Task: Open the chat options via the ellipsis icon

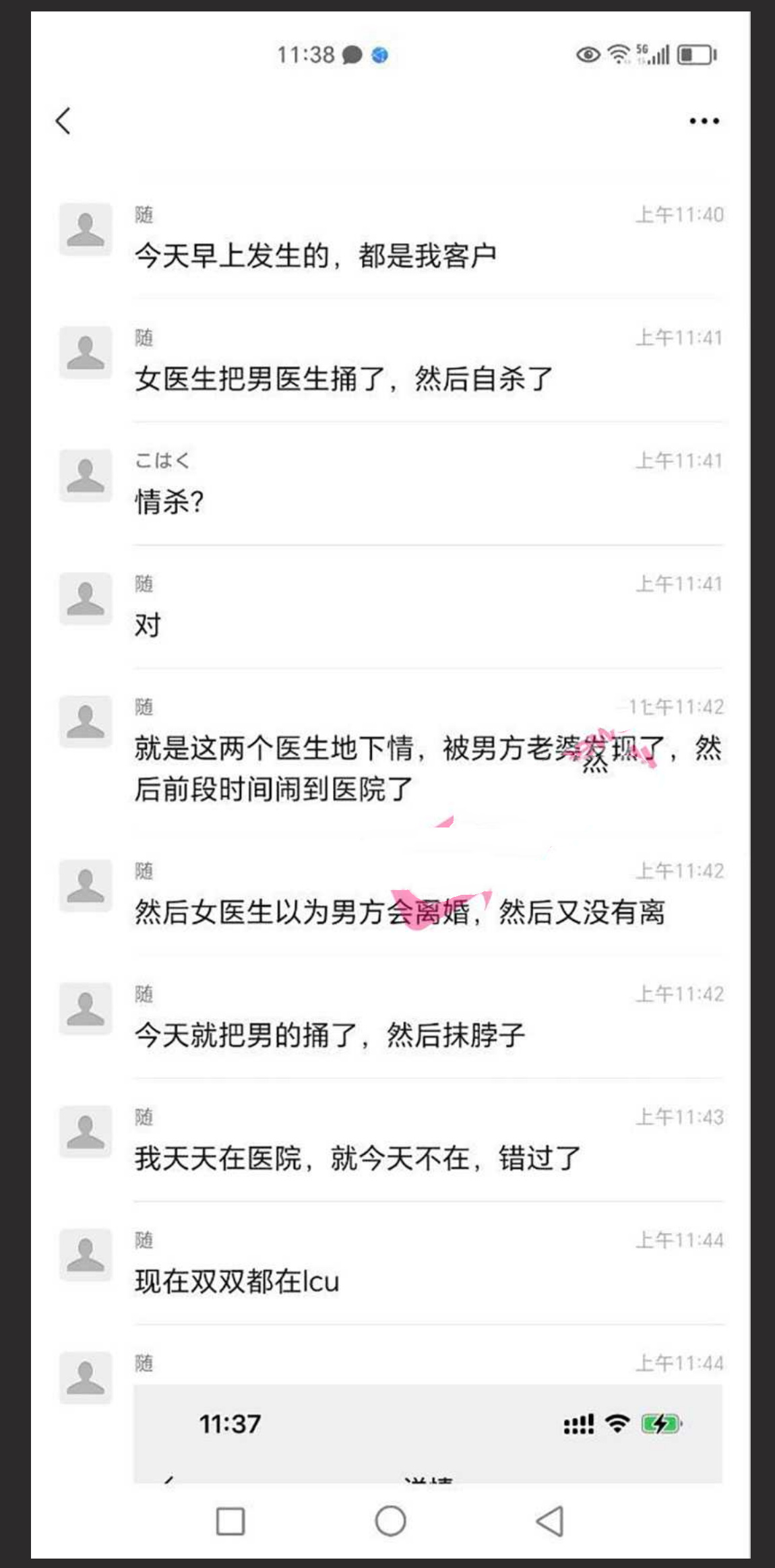Action: tap(702, 120)
